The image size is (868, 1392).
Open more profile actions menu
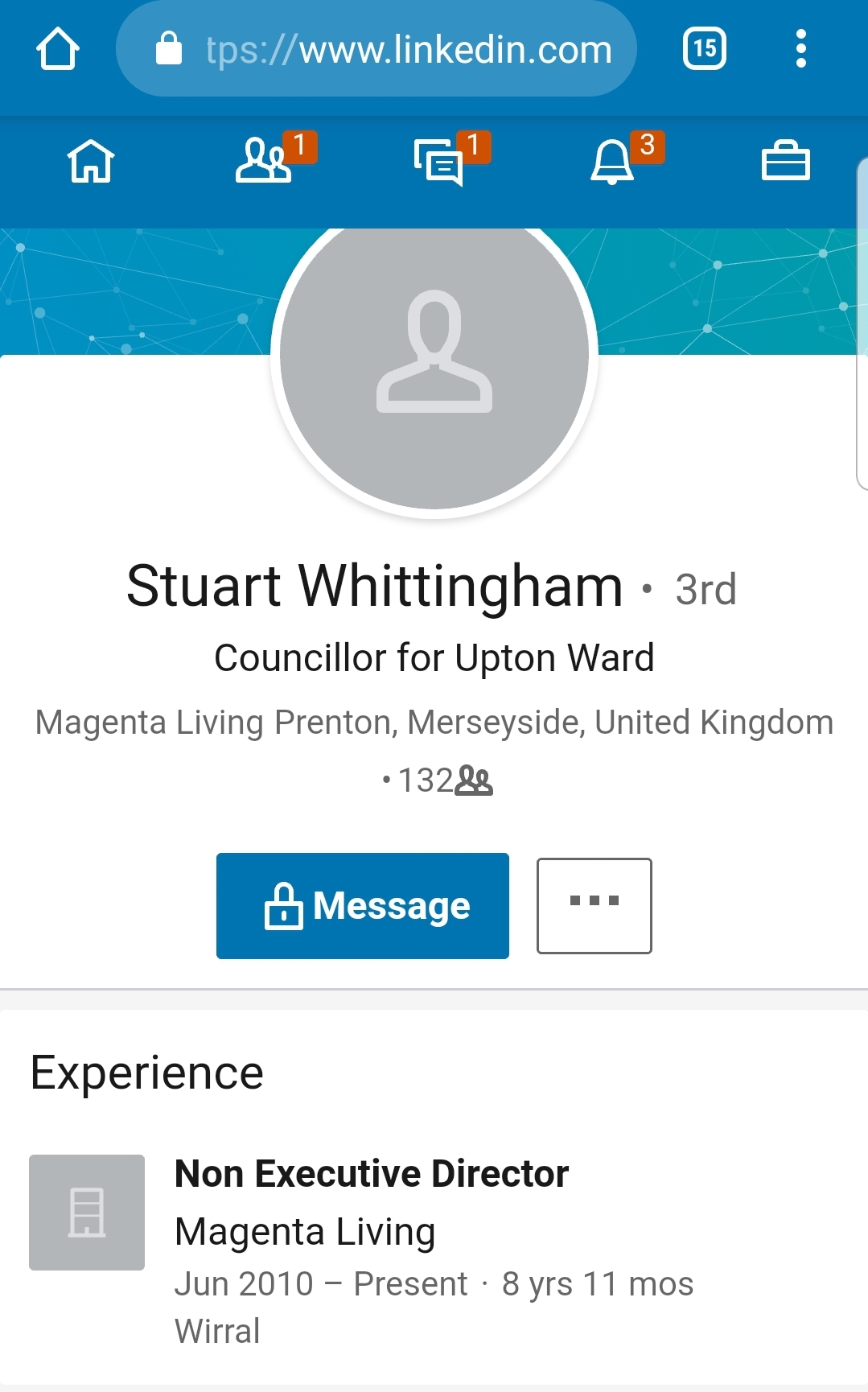coord(594,906)
